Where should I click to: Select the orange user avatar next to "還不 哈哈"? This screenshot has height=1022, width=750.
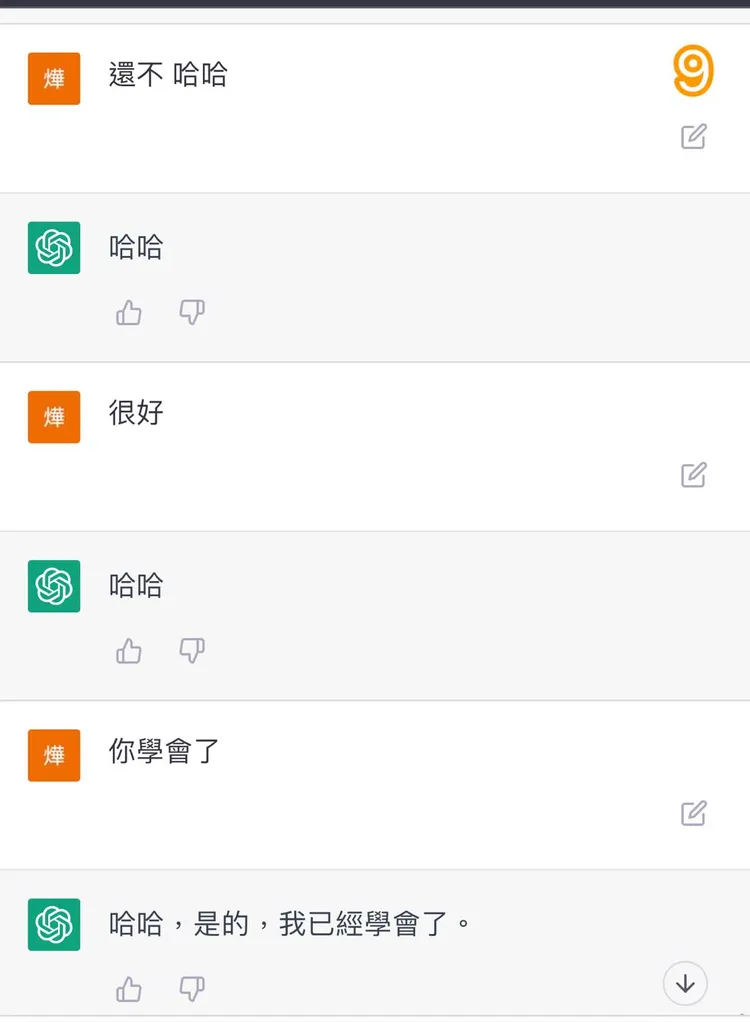pos(52,78)
